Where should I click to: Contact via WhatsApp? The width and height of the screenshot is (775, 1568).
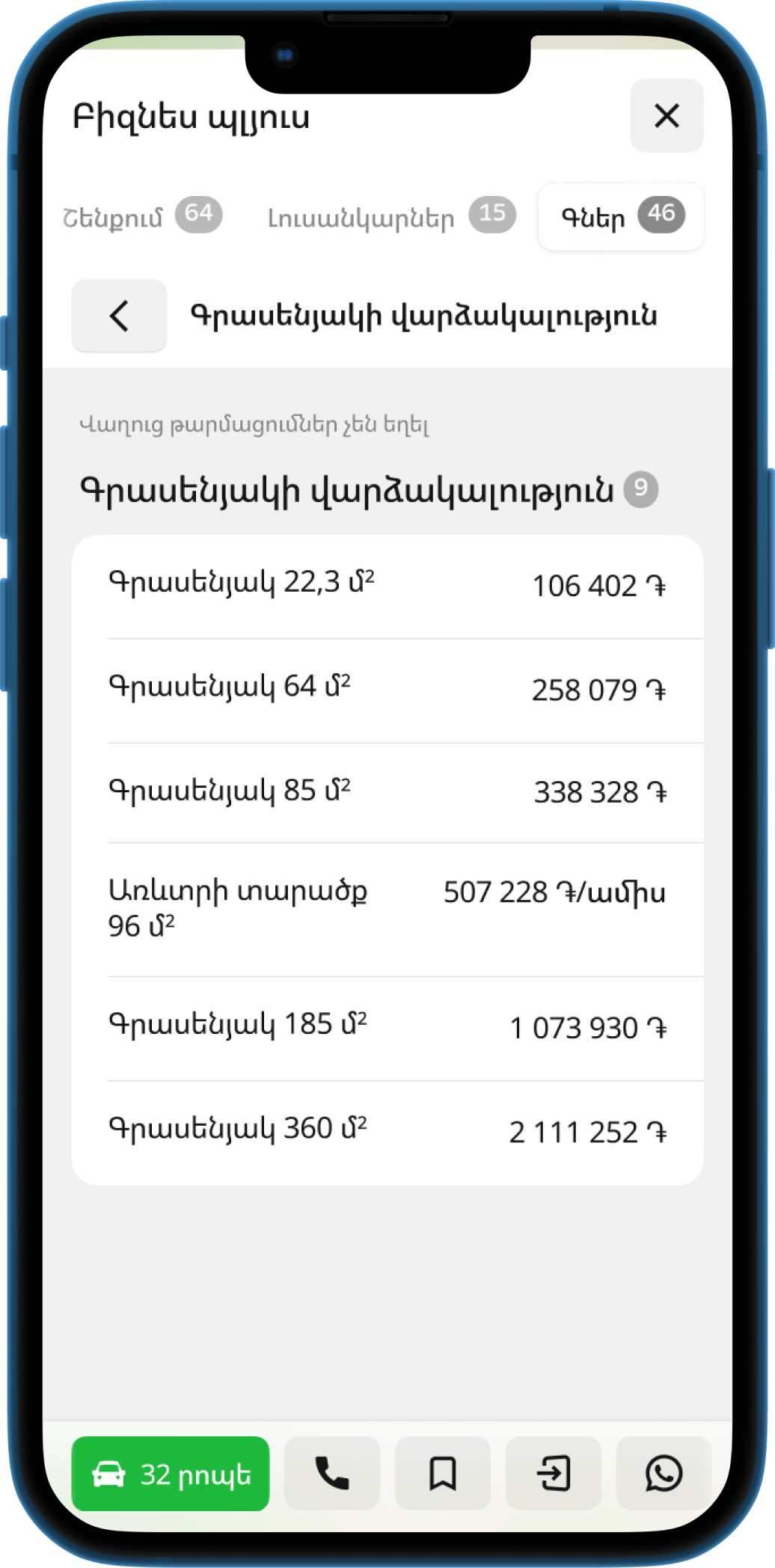(x=664, y=1474)
